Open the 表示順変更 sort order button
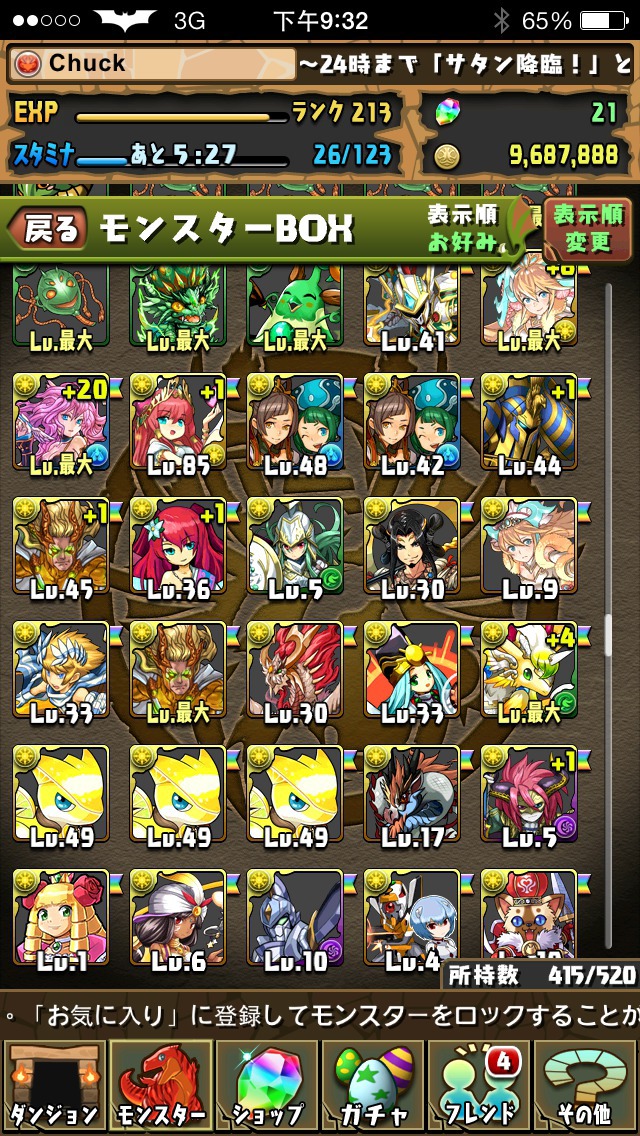Image resolution: width=640 pixels, height=1136 pixels. (x=589, y=228)
